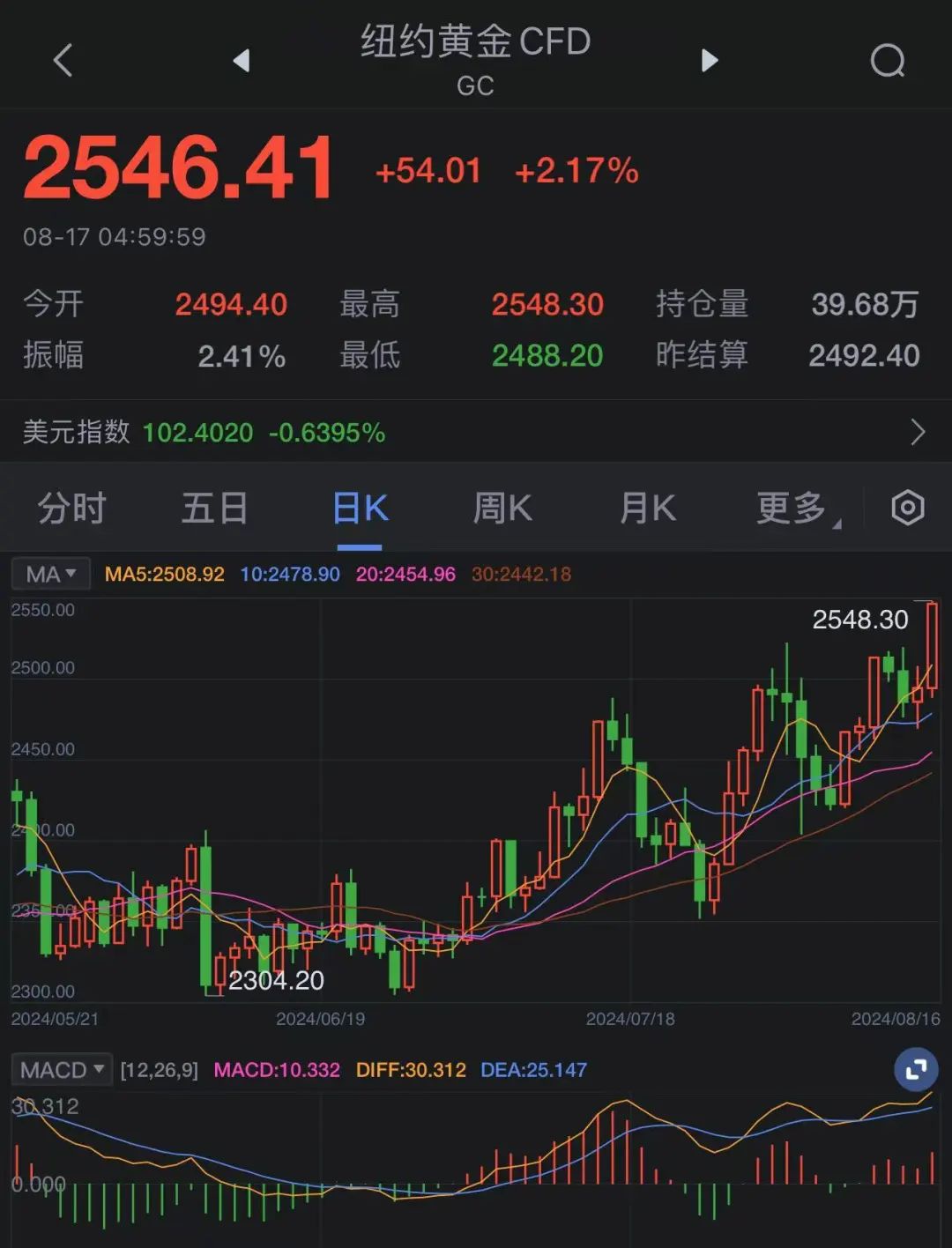Go back using the top-left arrow
The image size is (952, 1248).
coord(63,61)
